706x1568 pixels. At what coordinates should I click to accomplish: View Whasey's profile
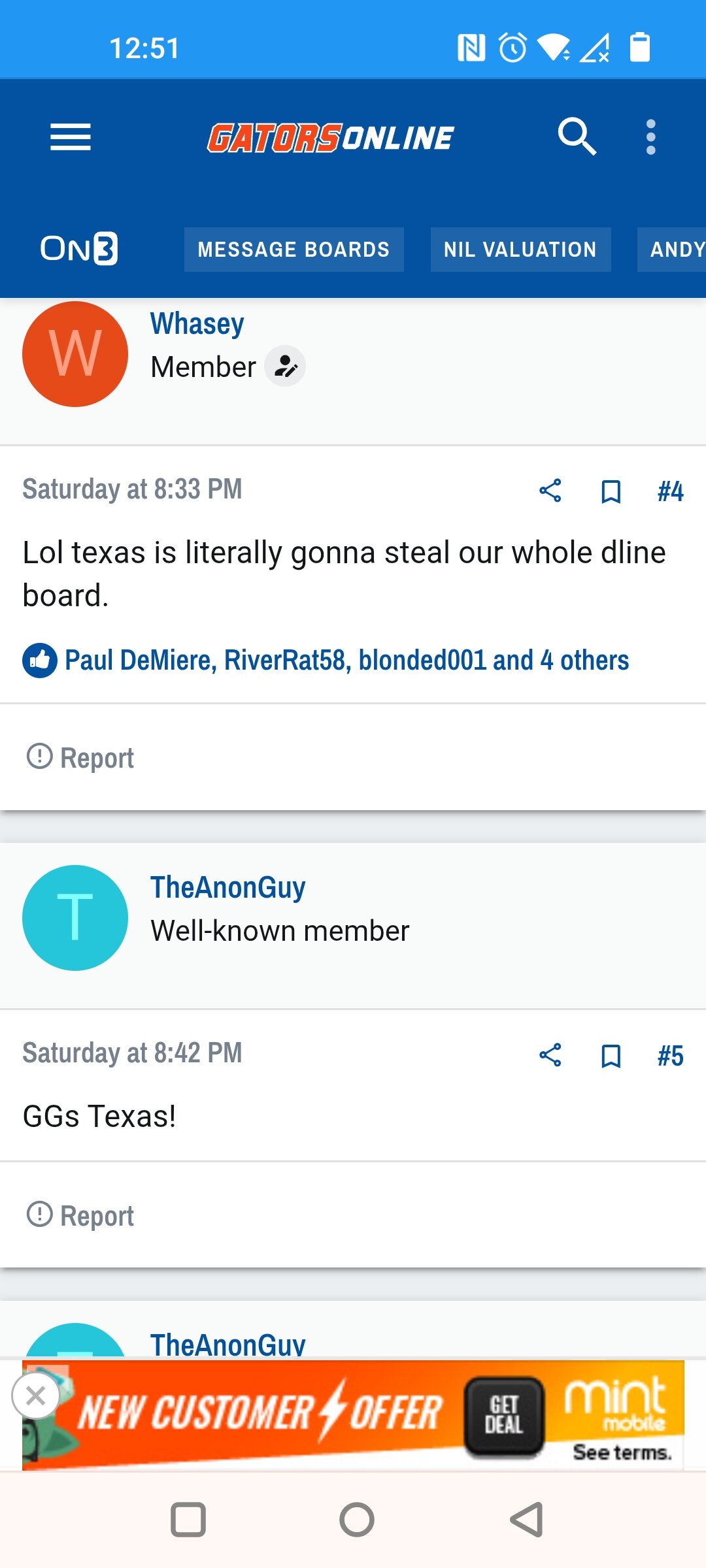coord(197,324)
